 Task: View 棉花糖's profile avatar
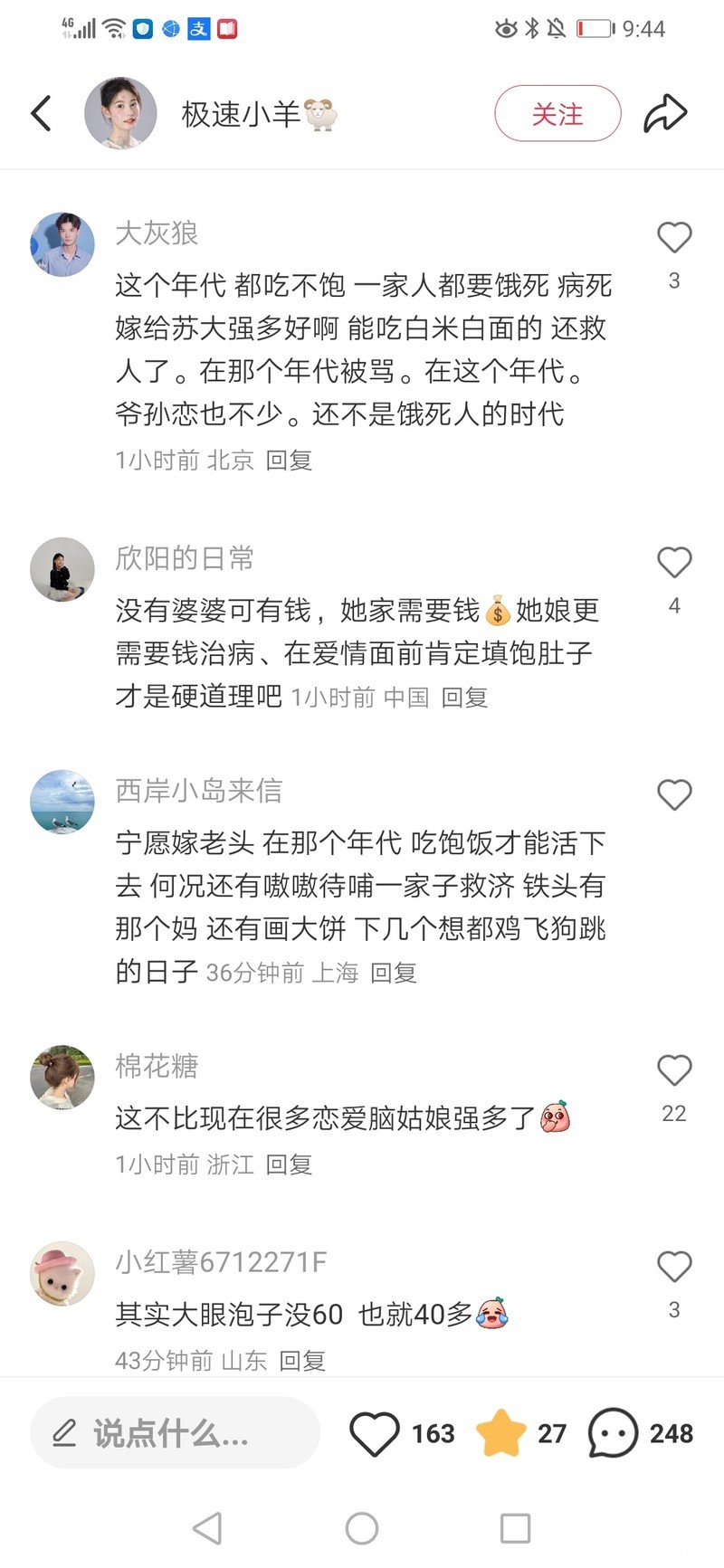[x=62, y=1077]
